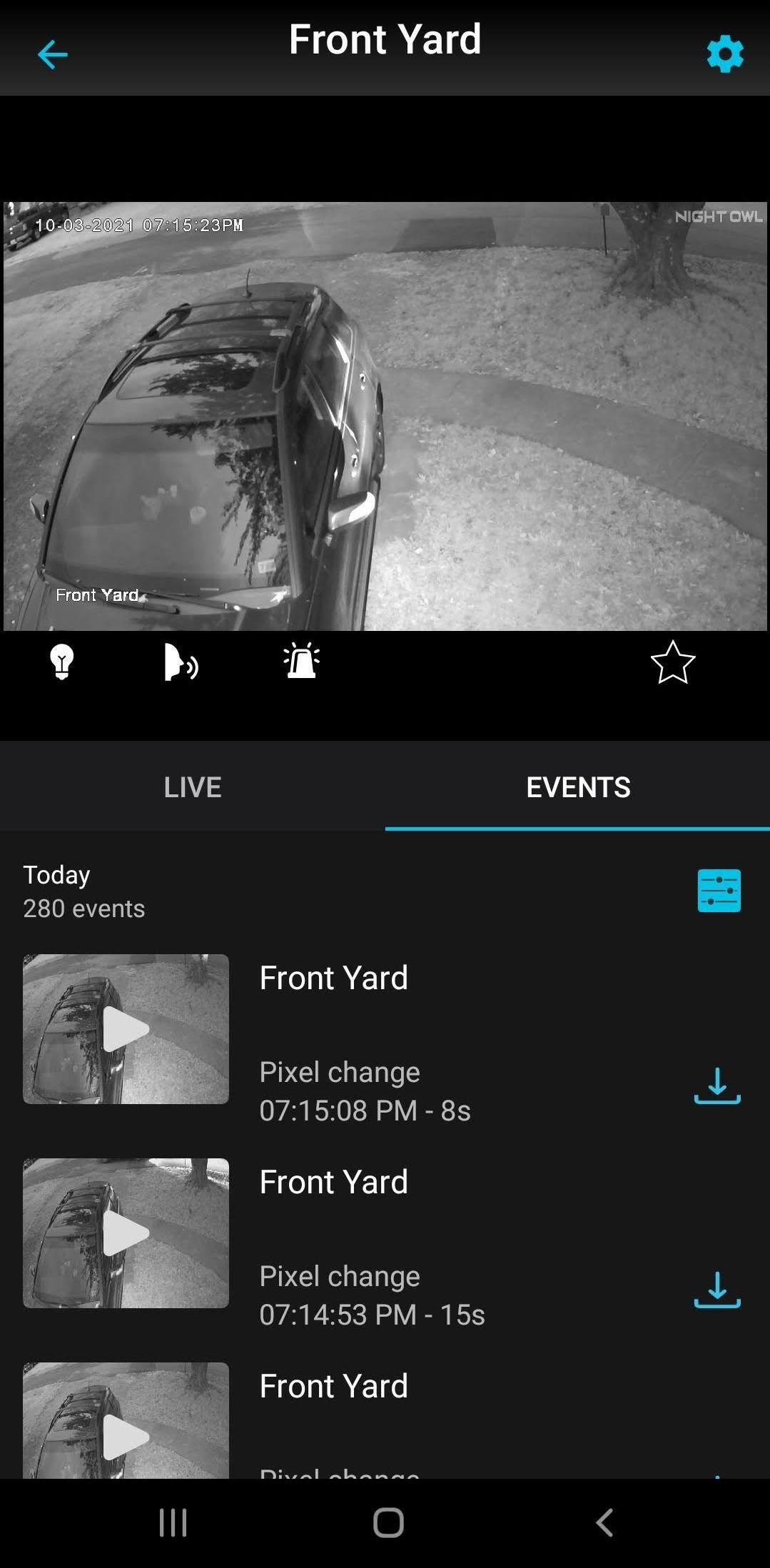Mark camera as favorite with star
Image resolution: width=770 pixels, height=1568 pixels.
pos(672,662)
